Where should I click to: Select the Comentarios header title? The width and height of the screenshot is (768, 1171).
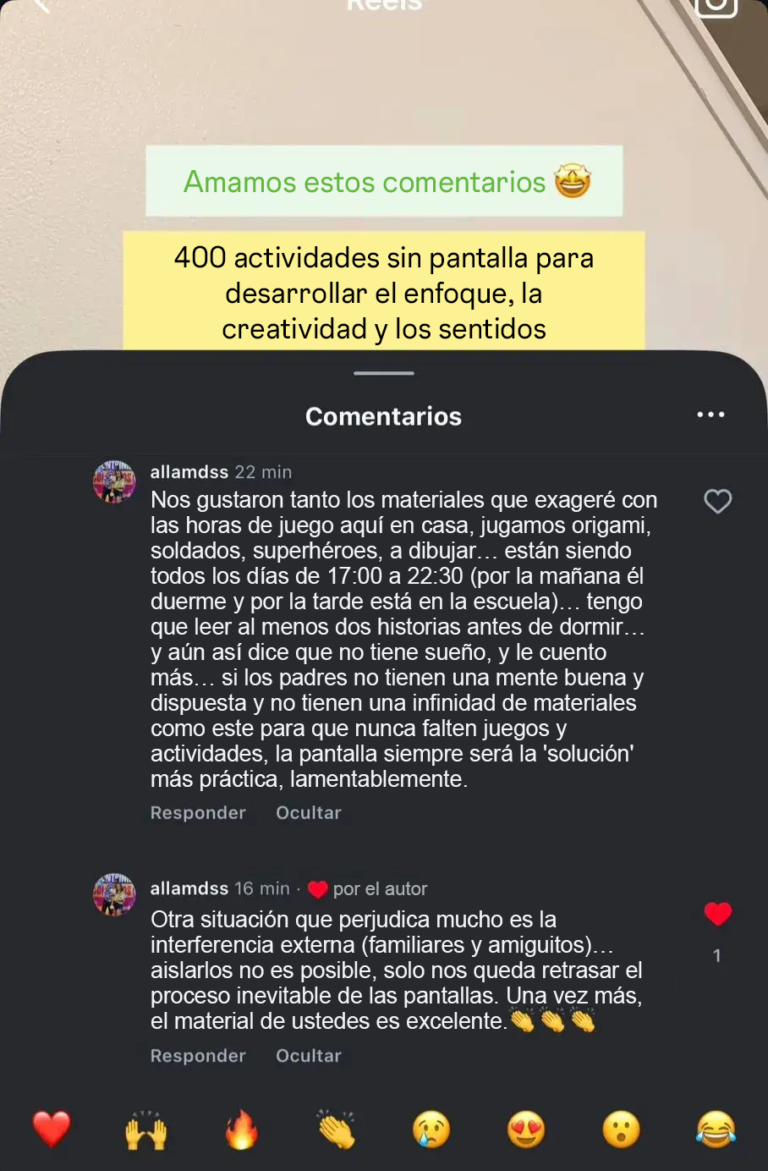pyautogui.click(x=384, y=416)
